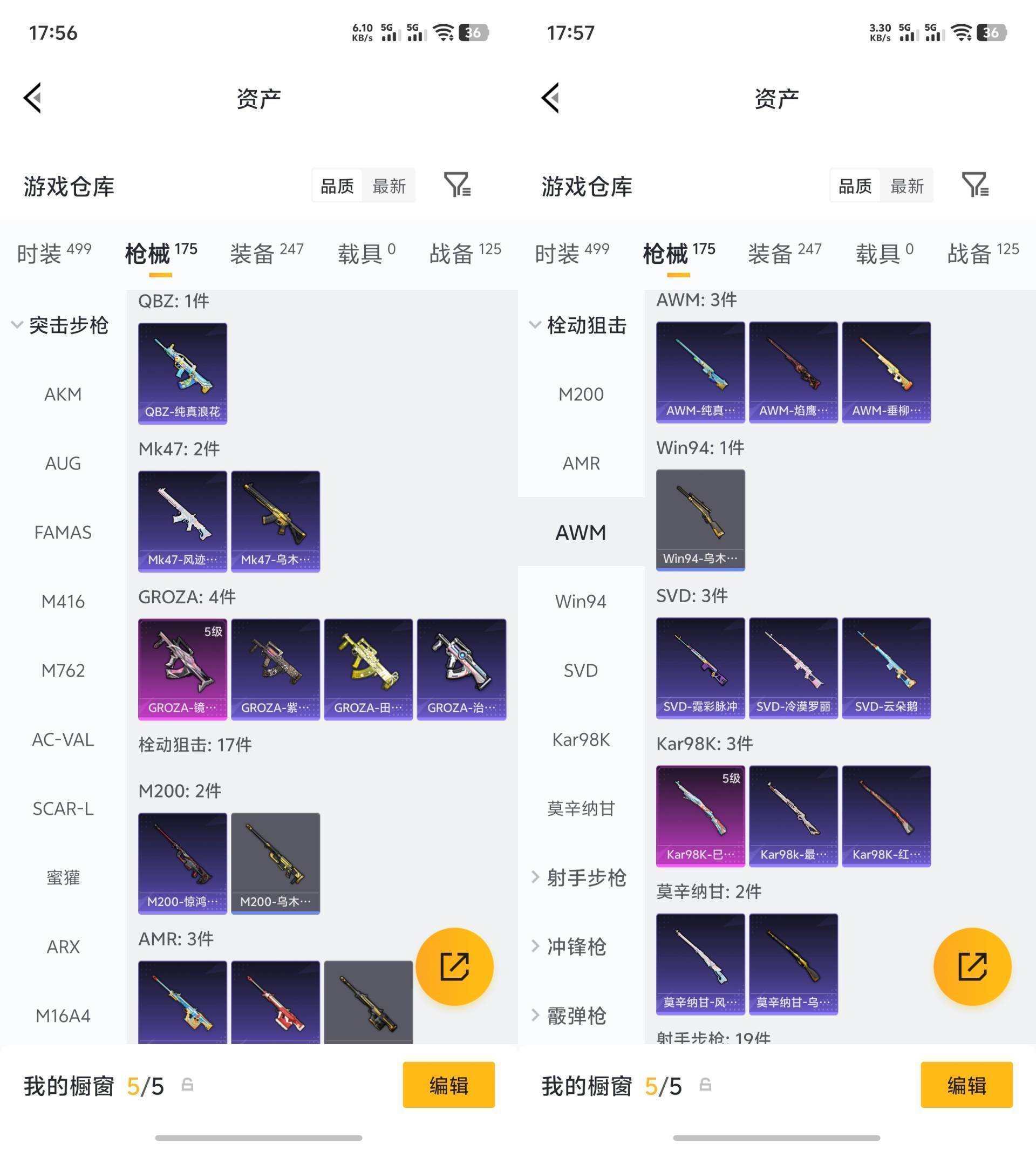The image size is (1036, 1151).
Task: Tap the 编辑 button at bottom right
Action: click(x=966, y=1085)
